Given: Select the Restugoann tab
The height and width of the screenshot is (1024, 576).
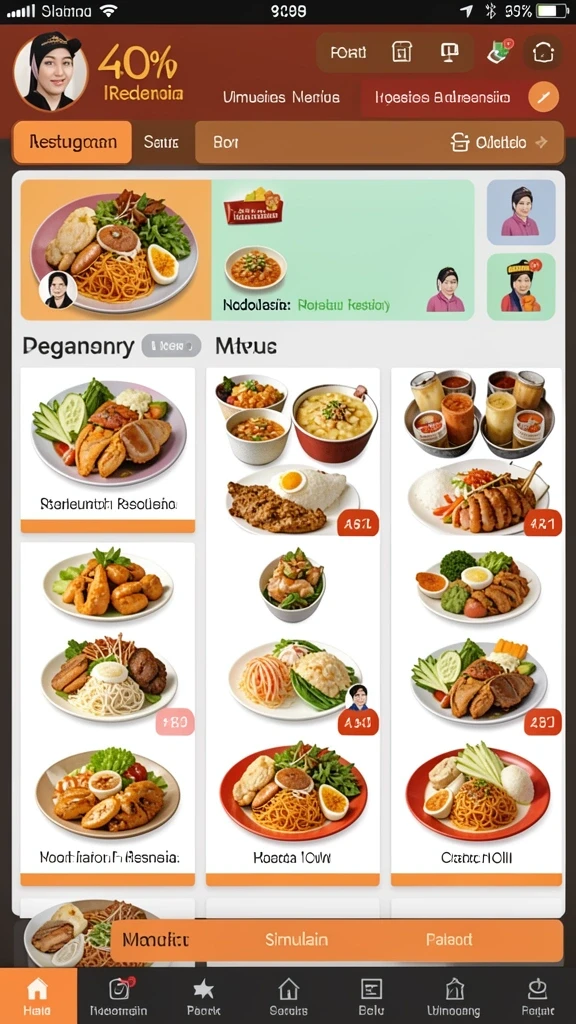Looking at the screenshot, I should [72, 142].
